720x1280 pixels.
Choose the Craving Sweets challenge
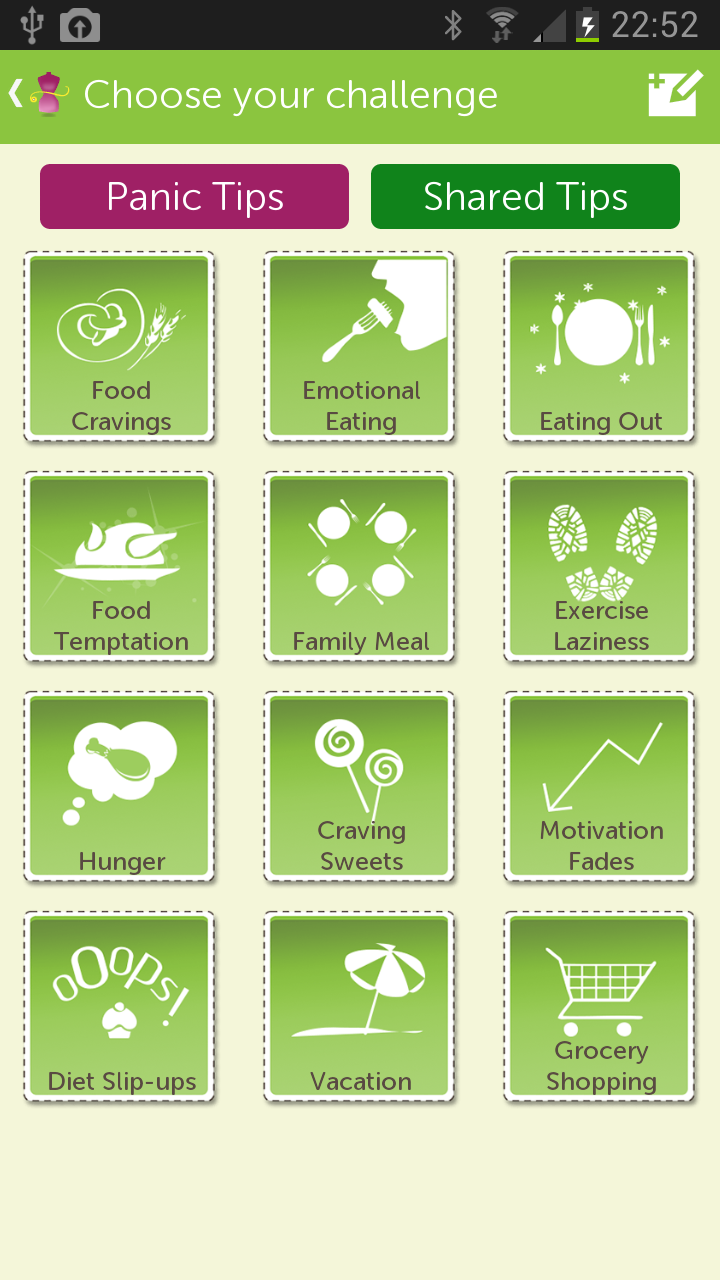pos(360,787)
